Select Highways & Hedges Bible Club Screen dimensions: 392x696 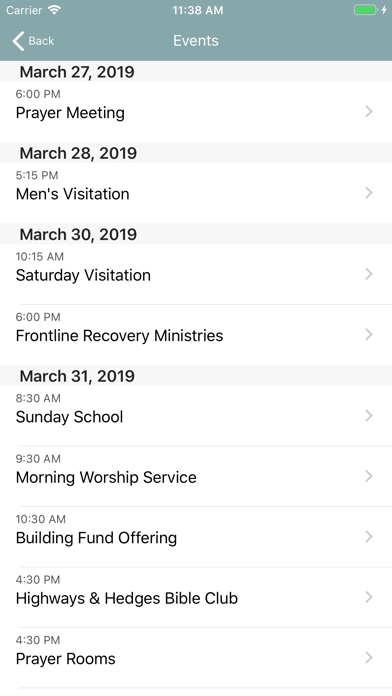click(x=196, y=597)
